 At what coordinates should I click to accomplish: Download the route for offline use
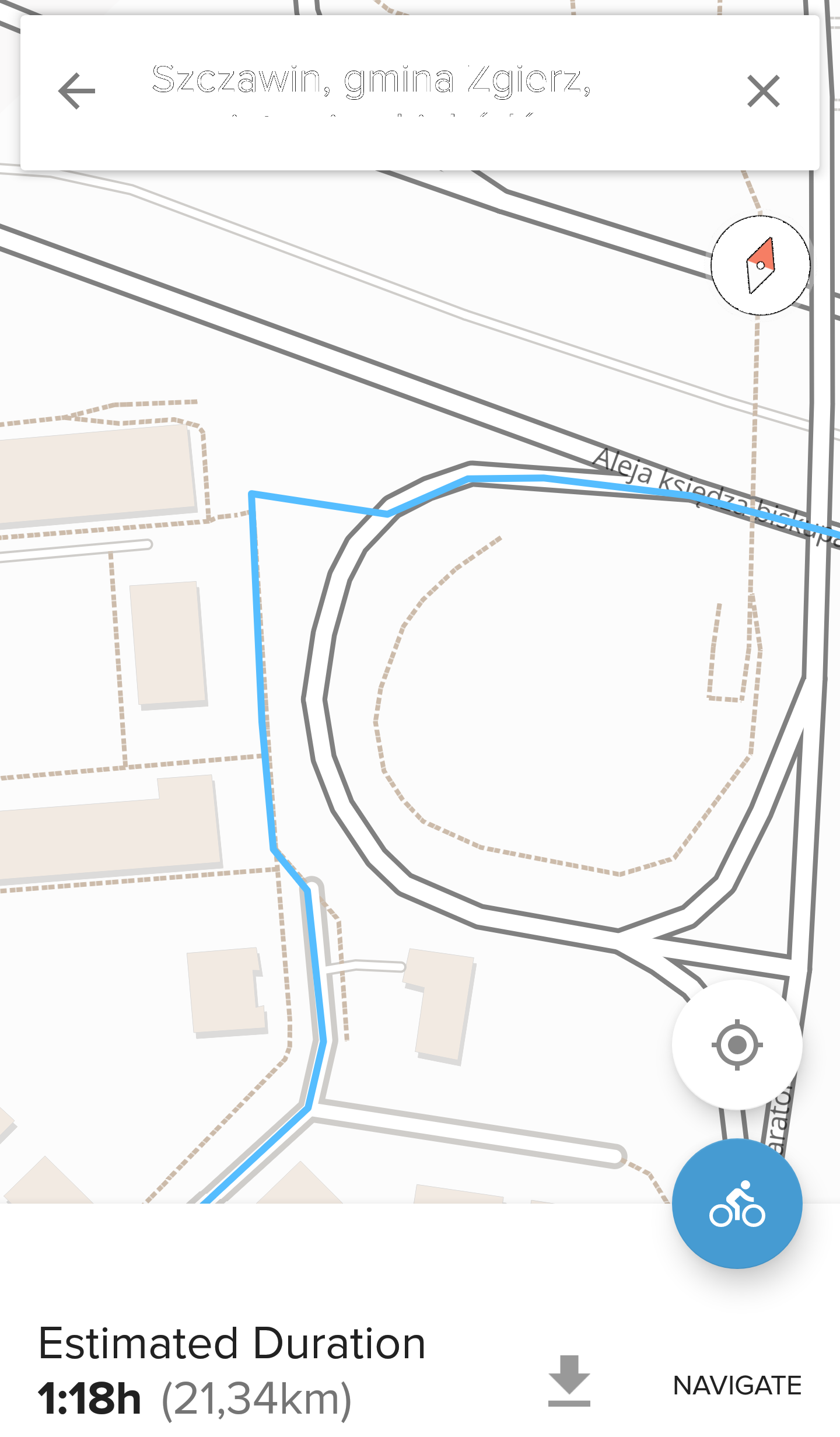[569, 1381]
